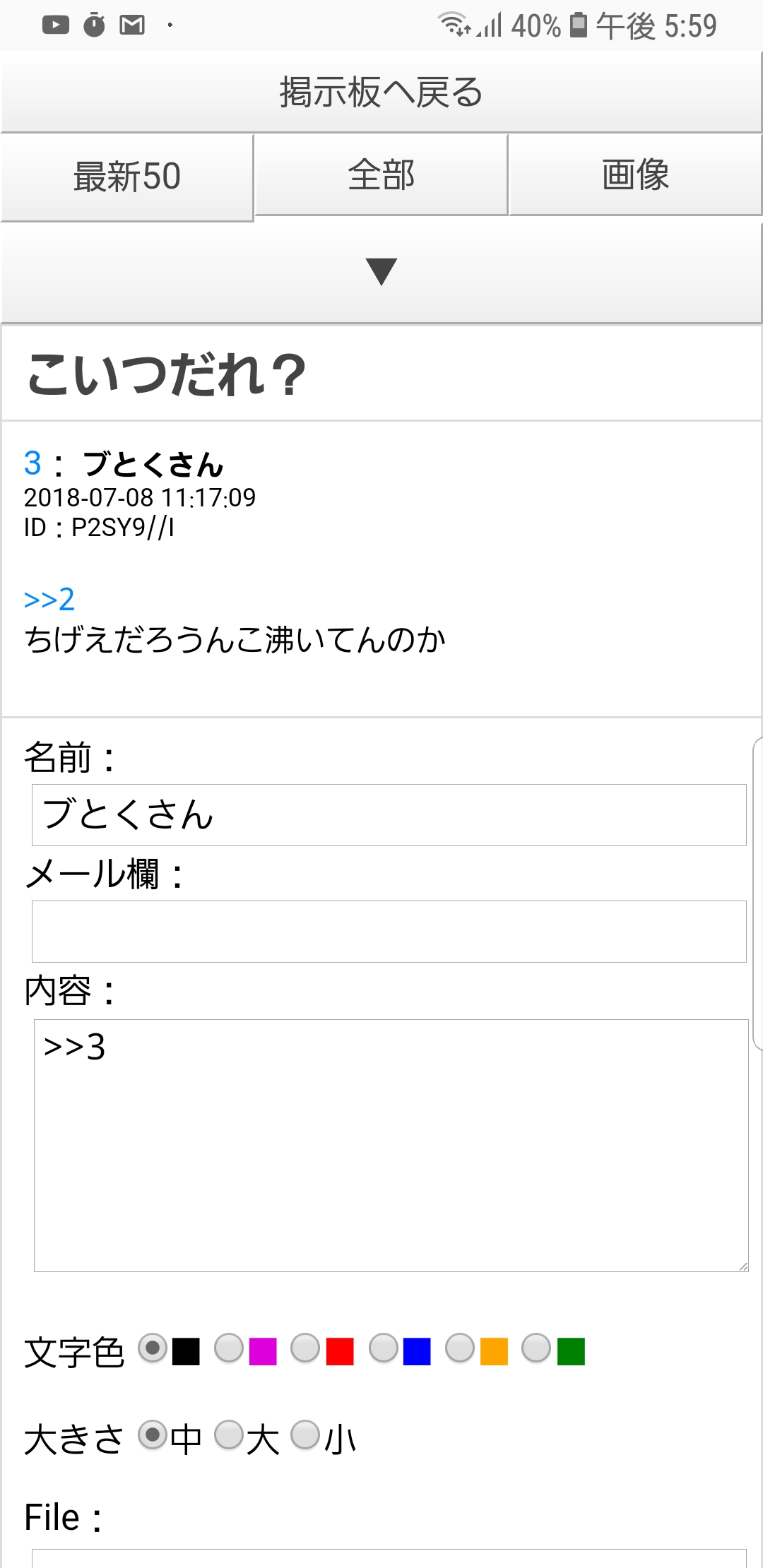The image size is (763, 1568).
Task: Focus the メール欄 field
Action: pyautogui.click(x=389, y=931)
